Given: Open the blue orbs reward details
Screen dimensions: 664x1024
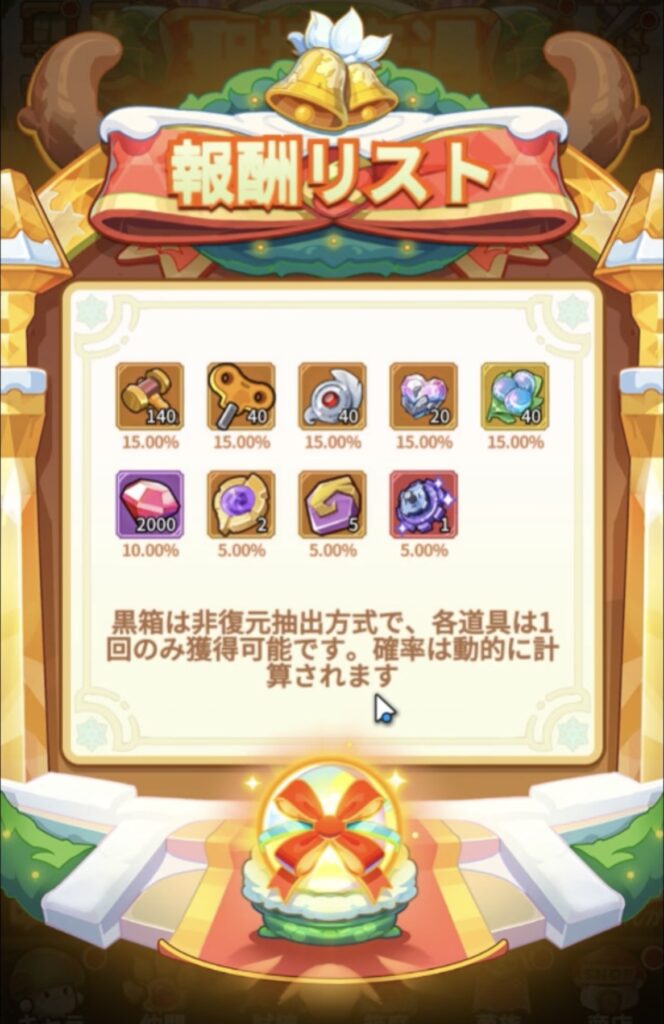Looking at the screenshot, I should 514,397.
